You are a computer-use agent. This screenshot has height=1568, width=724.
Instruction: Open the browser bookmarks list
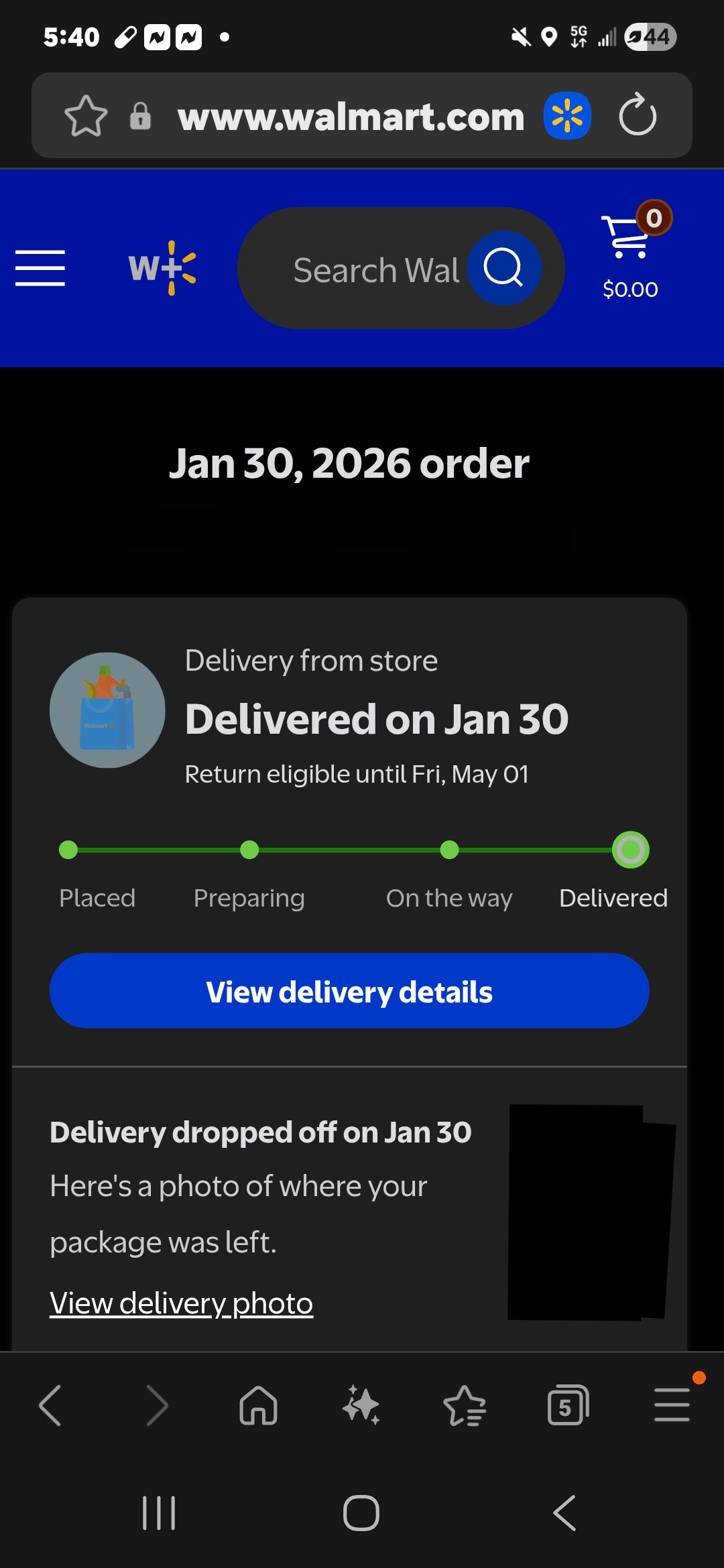point(465,1405)
